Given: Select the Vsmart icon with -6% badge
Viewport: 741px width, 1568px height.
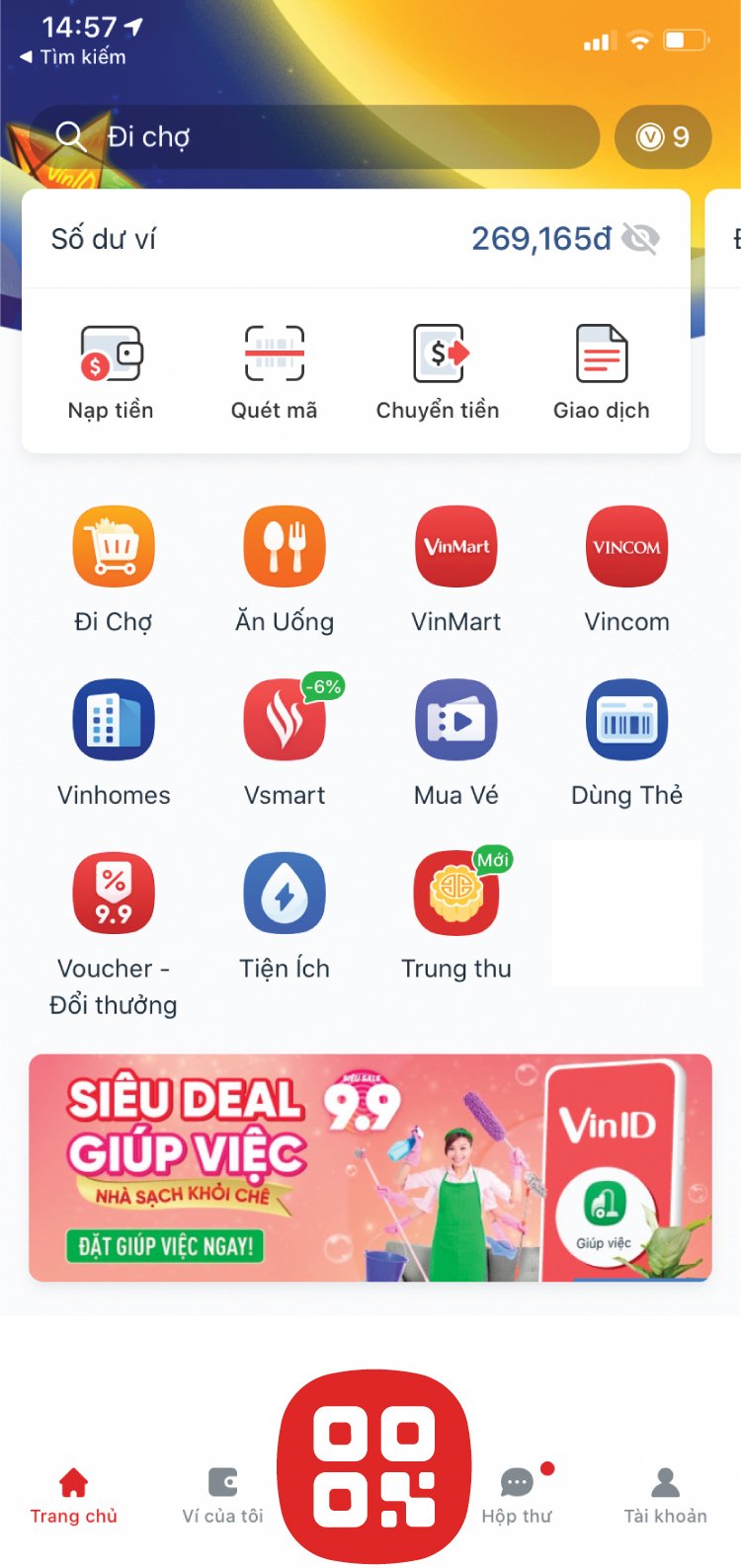Looking at the screenshot, I should pyautogui.click(x=285, y=720).
